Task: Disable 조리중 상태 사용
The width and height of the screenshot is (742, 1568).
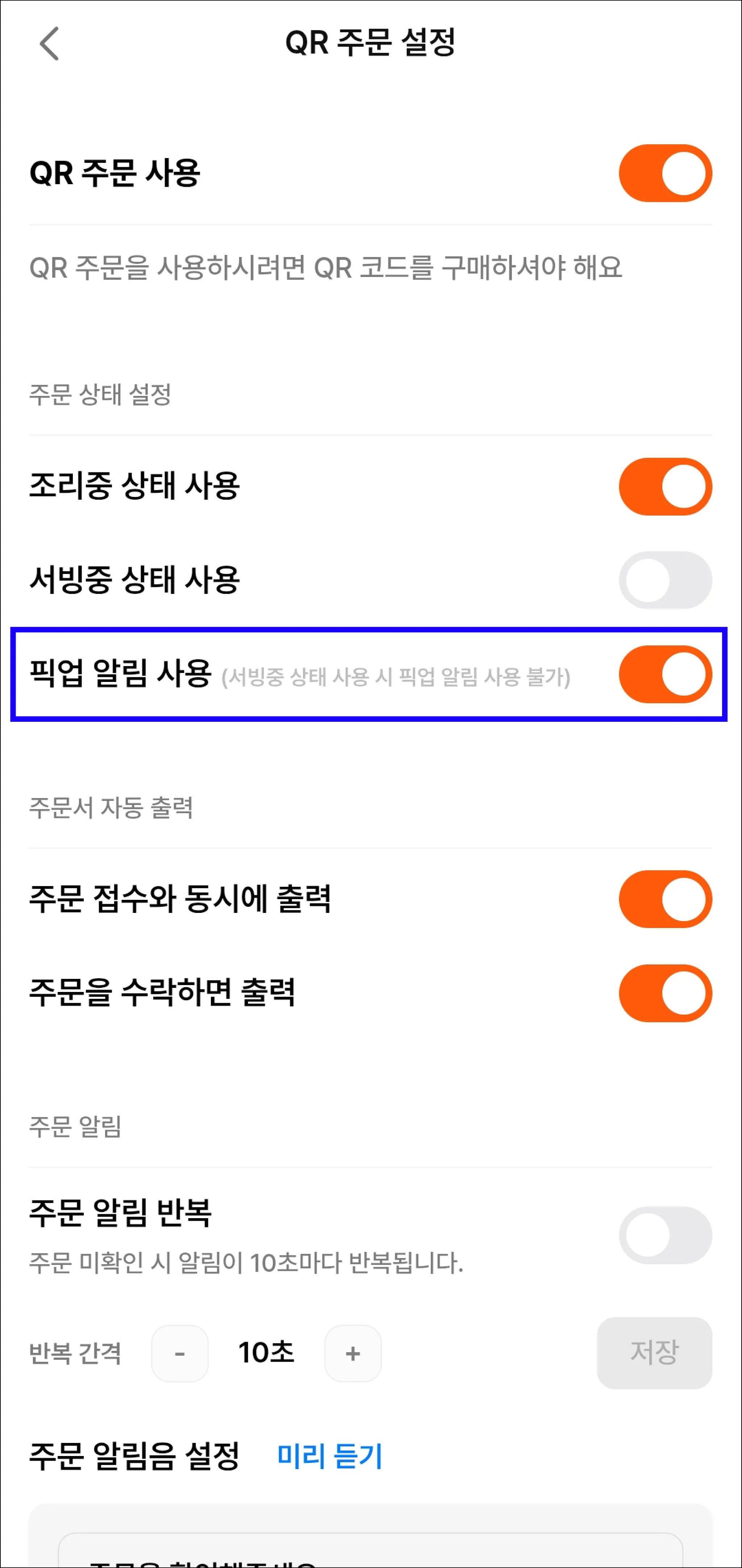Action: 665,486
